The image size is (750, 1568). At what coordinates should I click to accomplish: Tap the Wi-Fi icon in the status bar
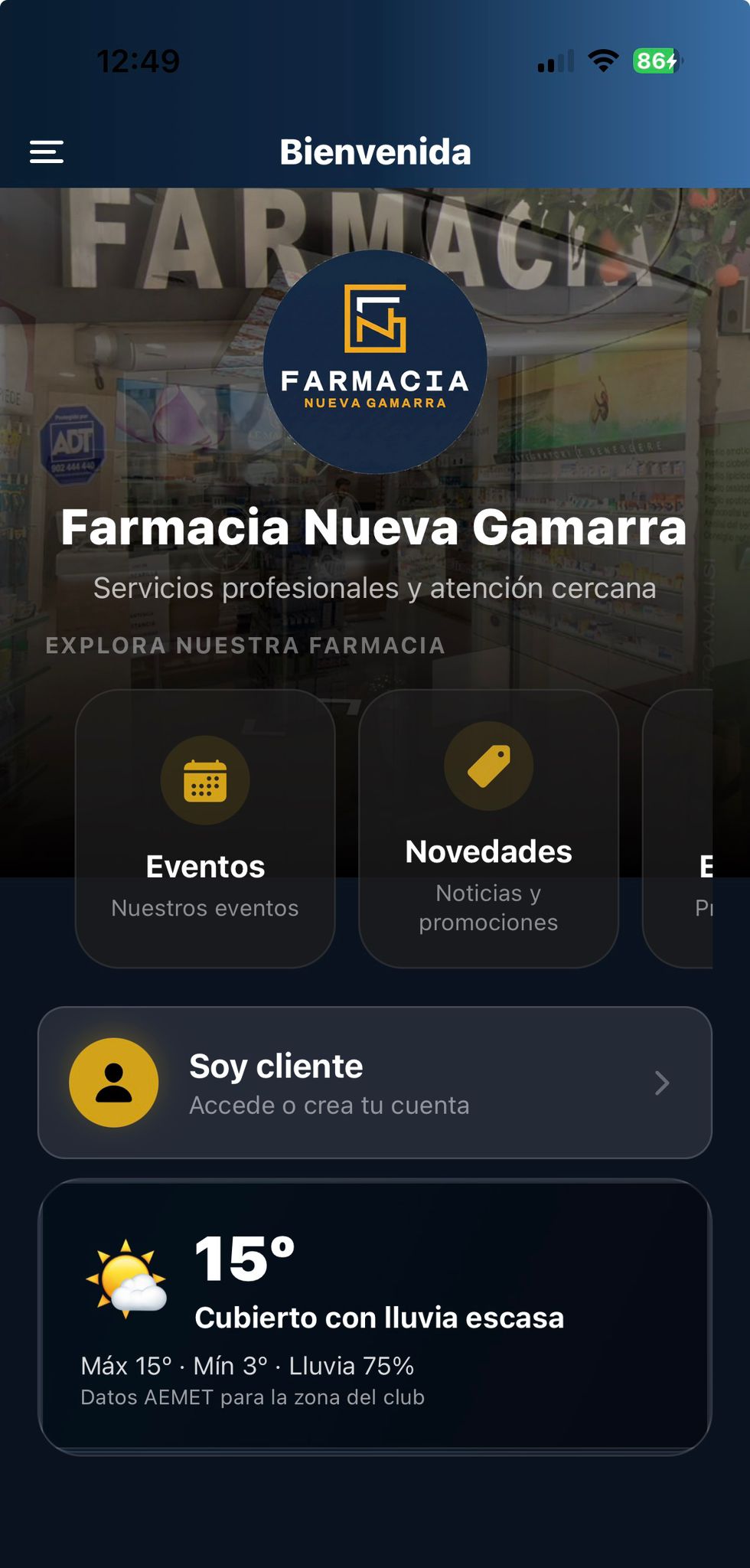click(x=602, y=61)
